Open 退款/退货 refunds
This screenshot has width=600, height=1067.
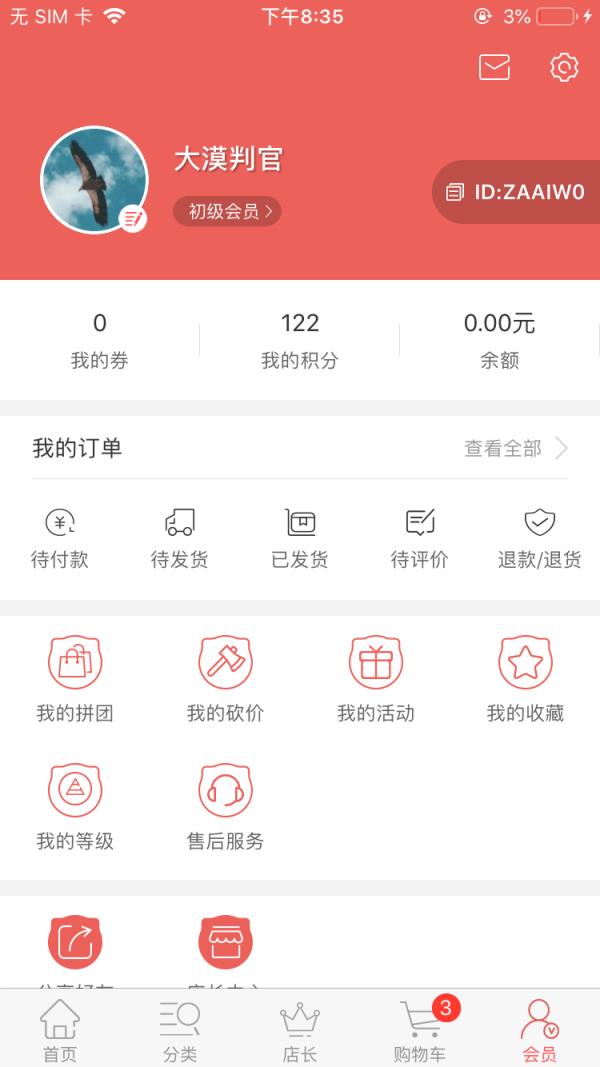[x=539, y=538]
